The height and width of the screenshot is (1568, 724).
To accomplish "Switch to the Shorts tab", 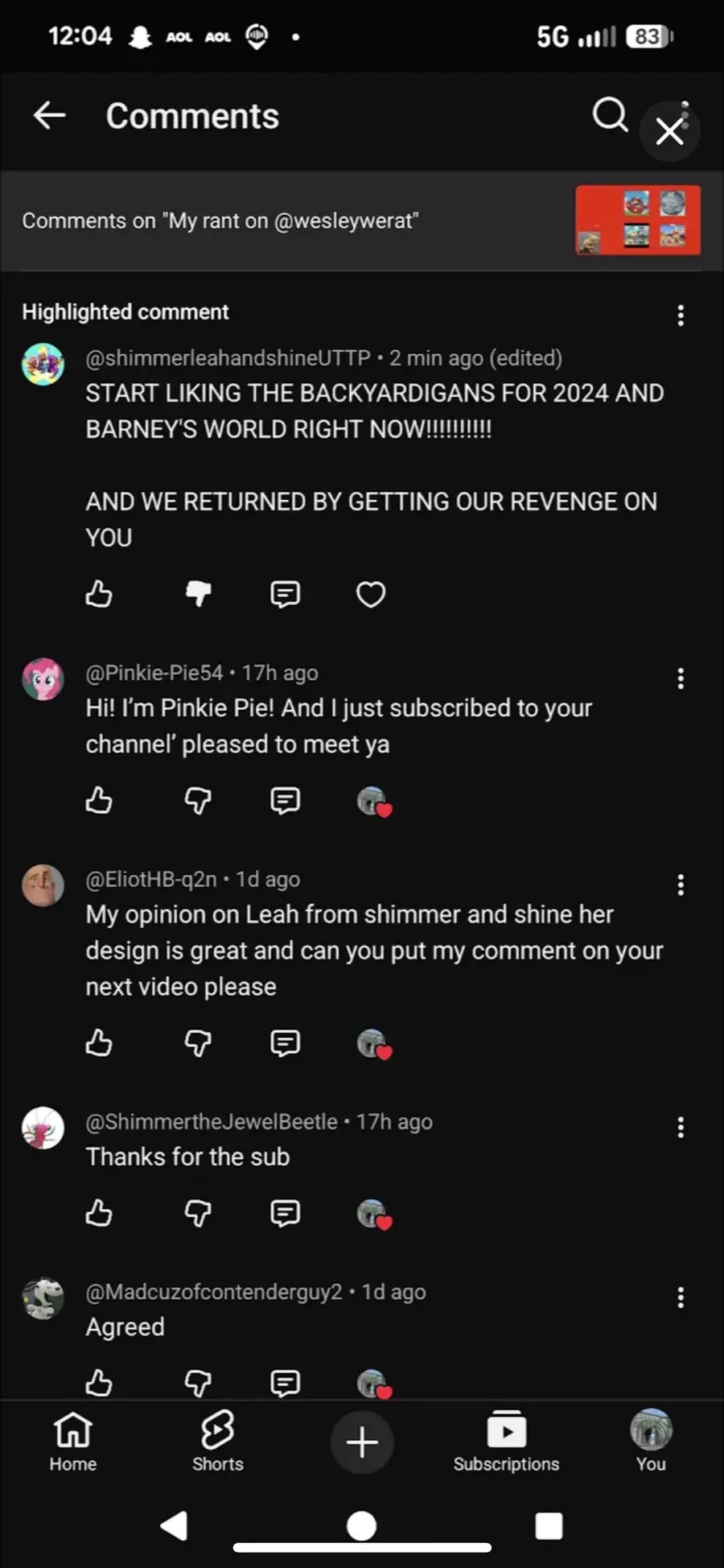I will tap(217, 1441).
